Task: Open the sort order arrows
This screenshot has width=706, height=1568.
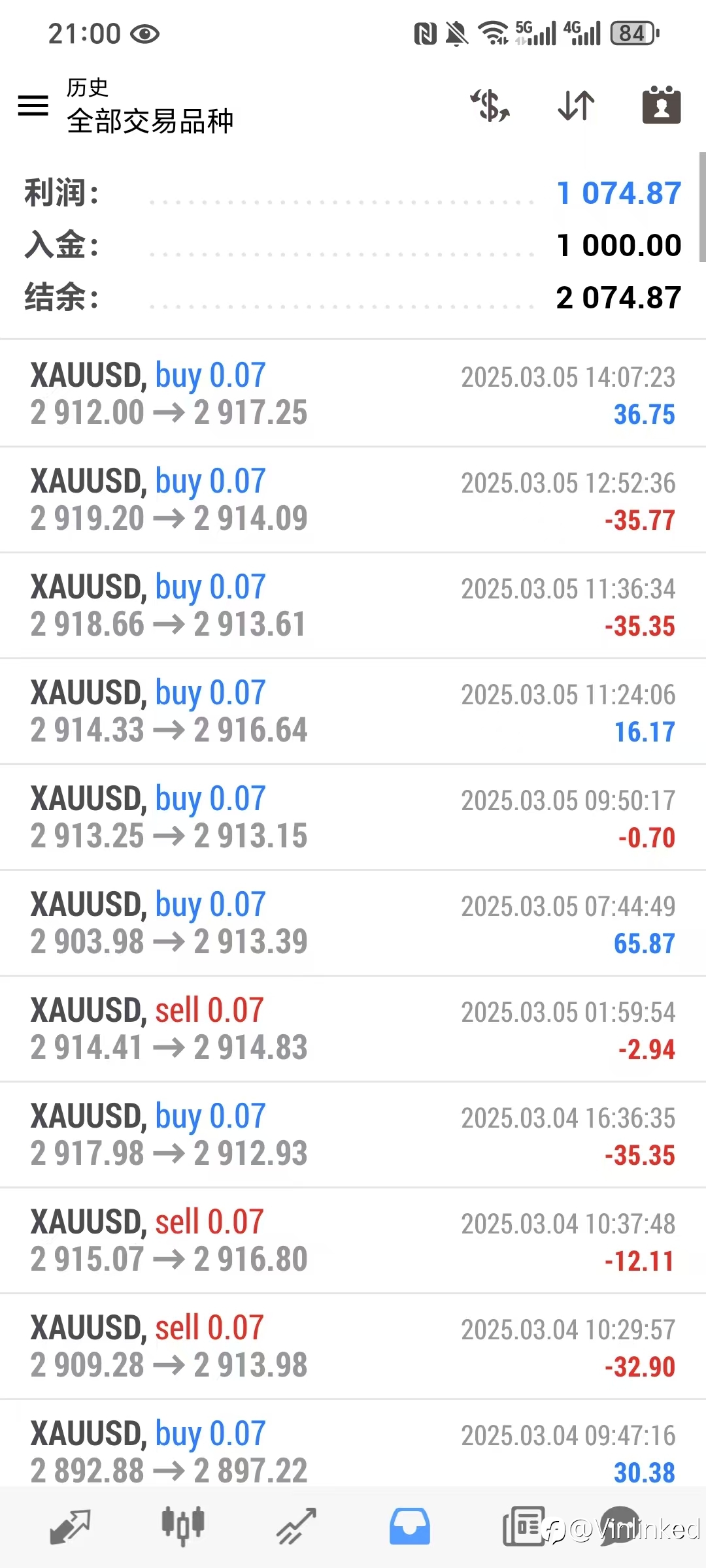Action: coord(576,105)
